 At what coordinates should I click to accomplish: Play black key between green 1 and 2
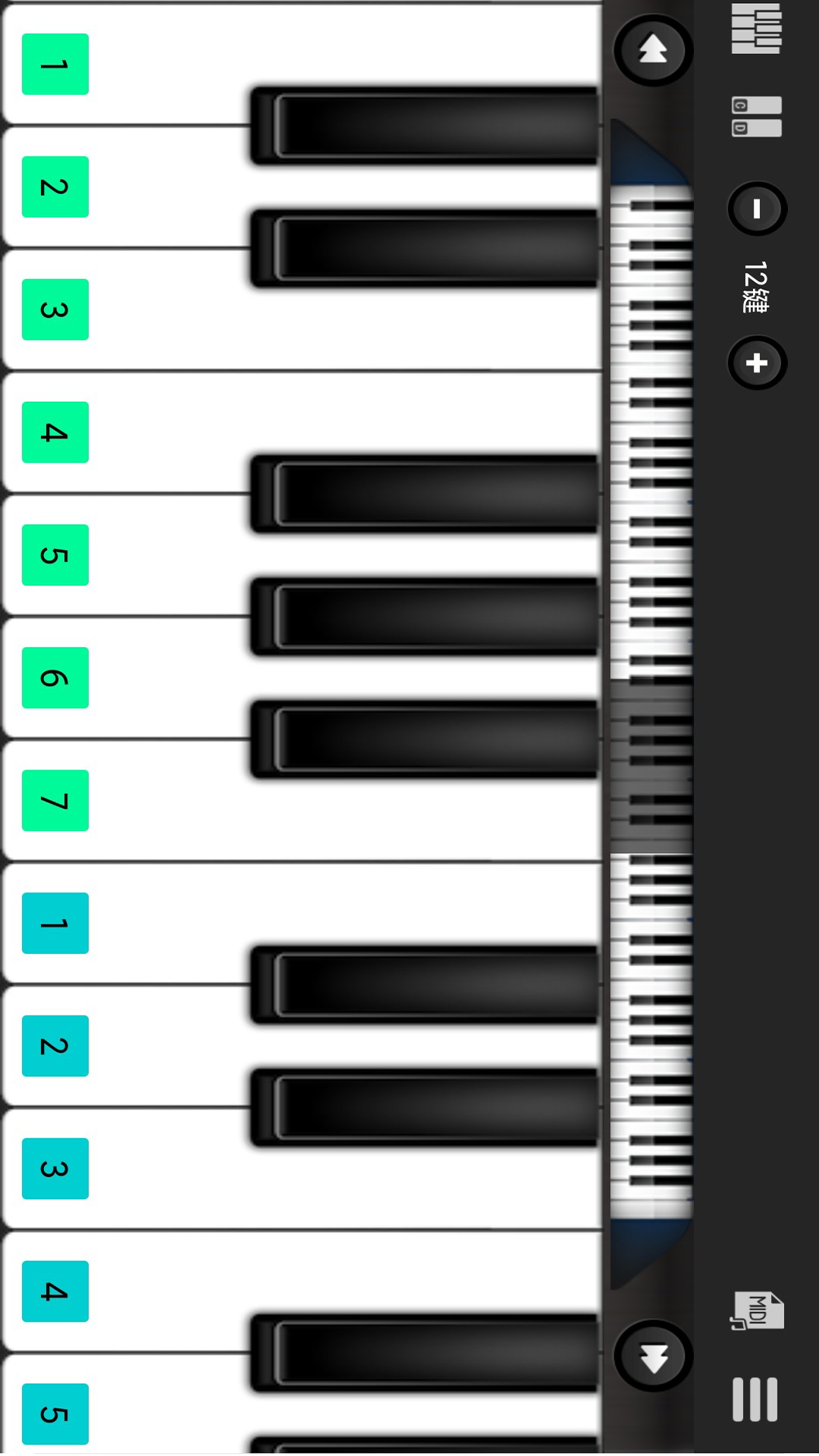(425, 126)
